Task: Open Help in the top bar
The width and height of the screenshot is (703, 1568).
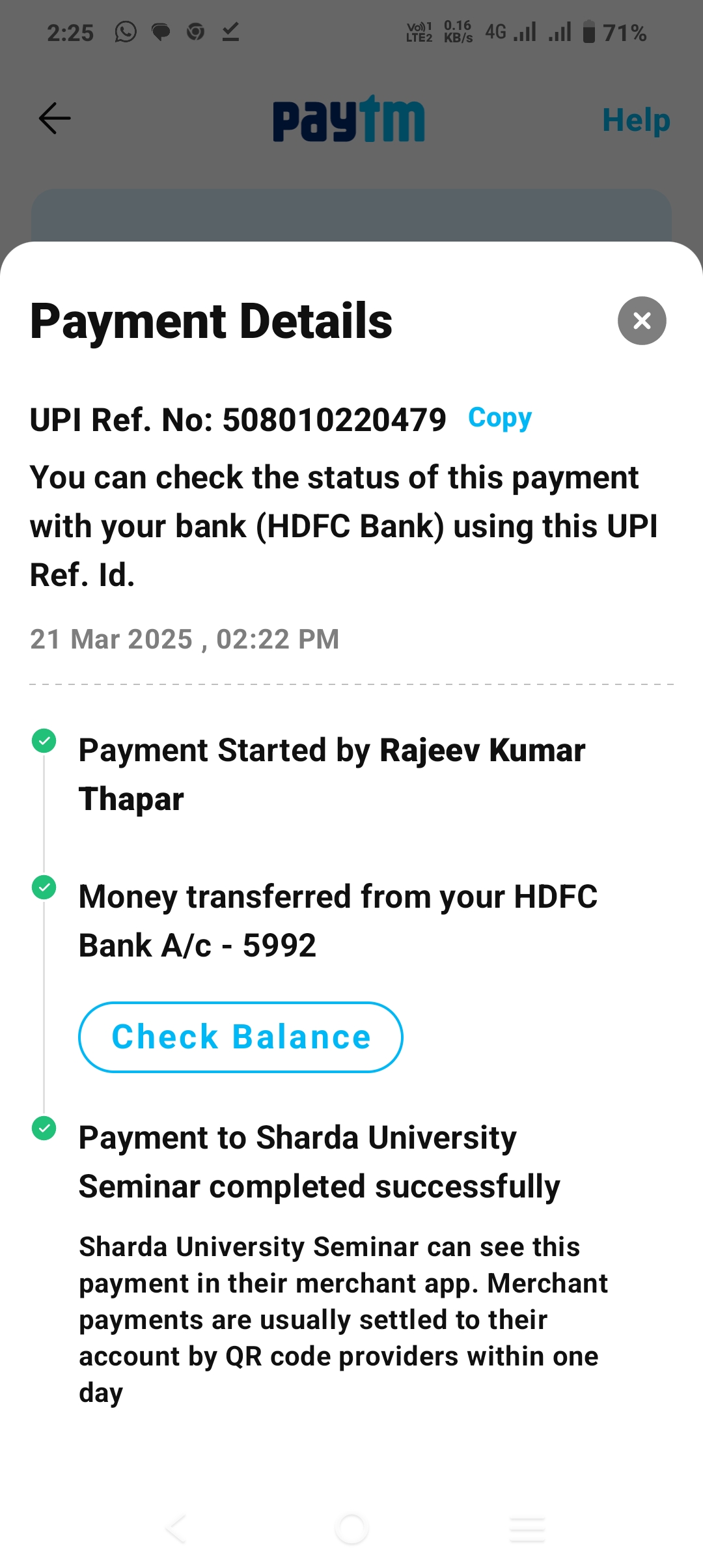Action: pyautogui.click(x=636, y=120)
